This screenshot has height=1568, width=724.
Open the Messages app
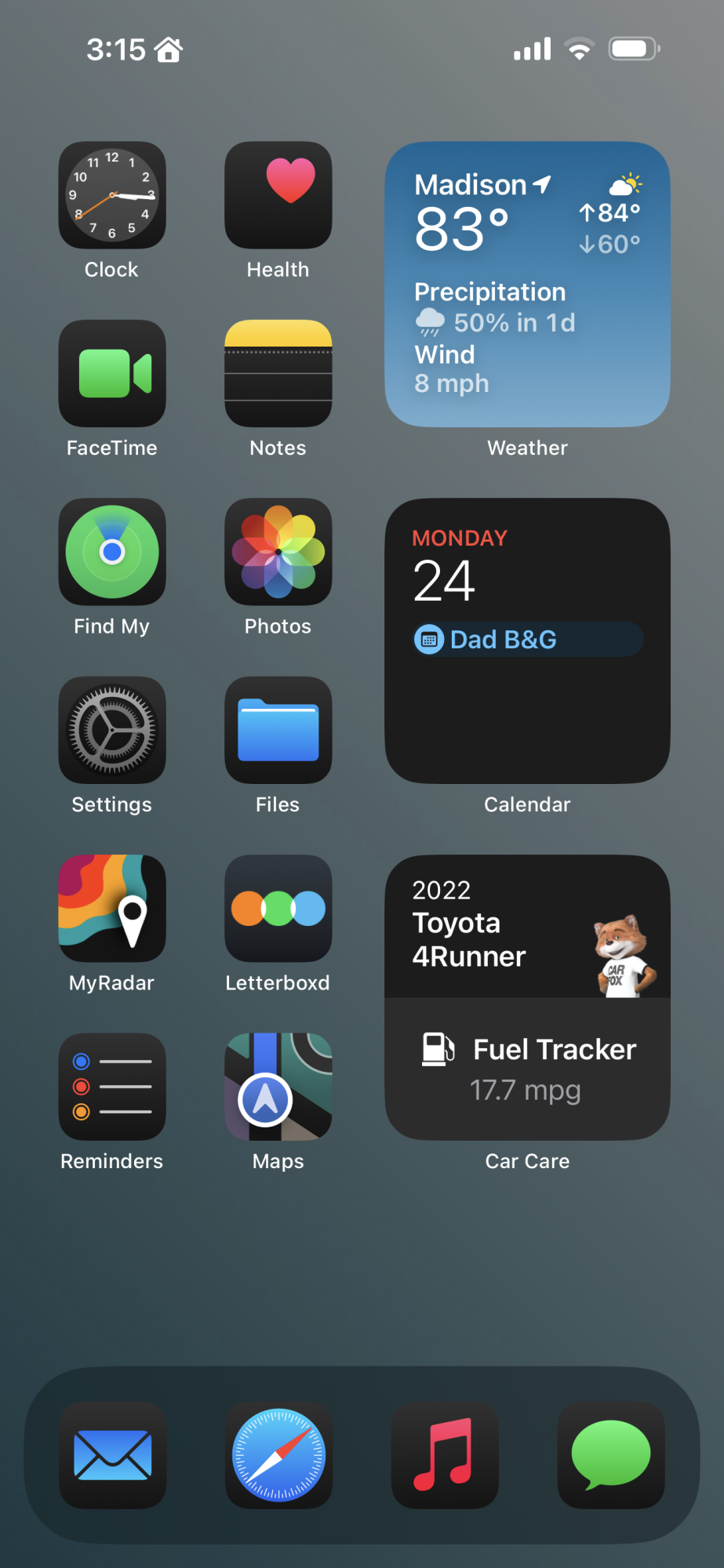coord(611,1455)
